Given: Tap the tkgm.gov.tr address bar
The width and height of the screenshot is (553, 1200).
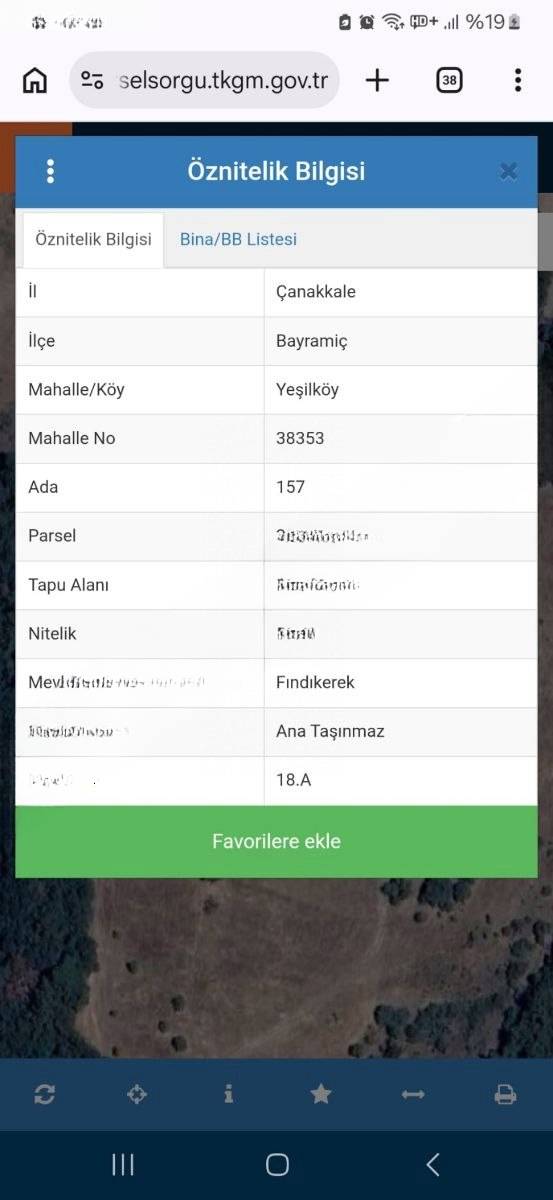Looking at the screenshot, I should tap(205, 81).
